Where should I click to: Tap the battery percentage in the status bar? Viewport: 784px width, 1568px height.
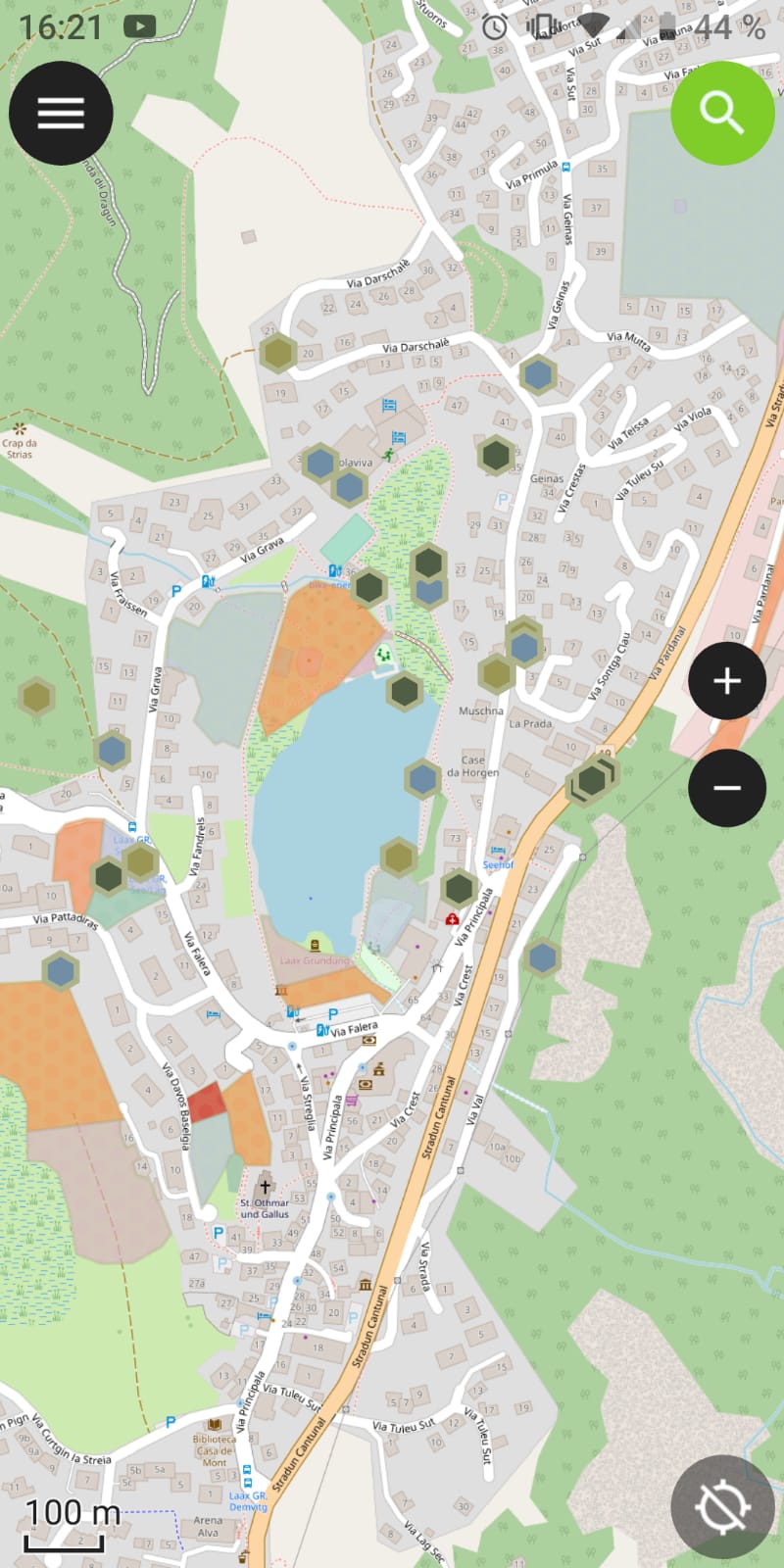[x=729, y=27]
